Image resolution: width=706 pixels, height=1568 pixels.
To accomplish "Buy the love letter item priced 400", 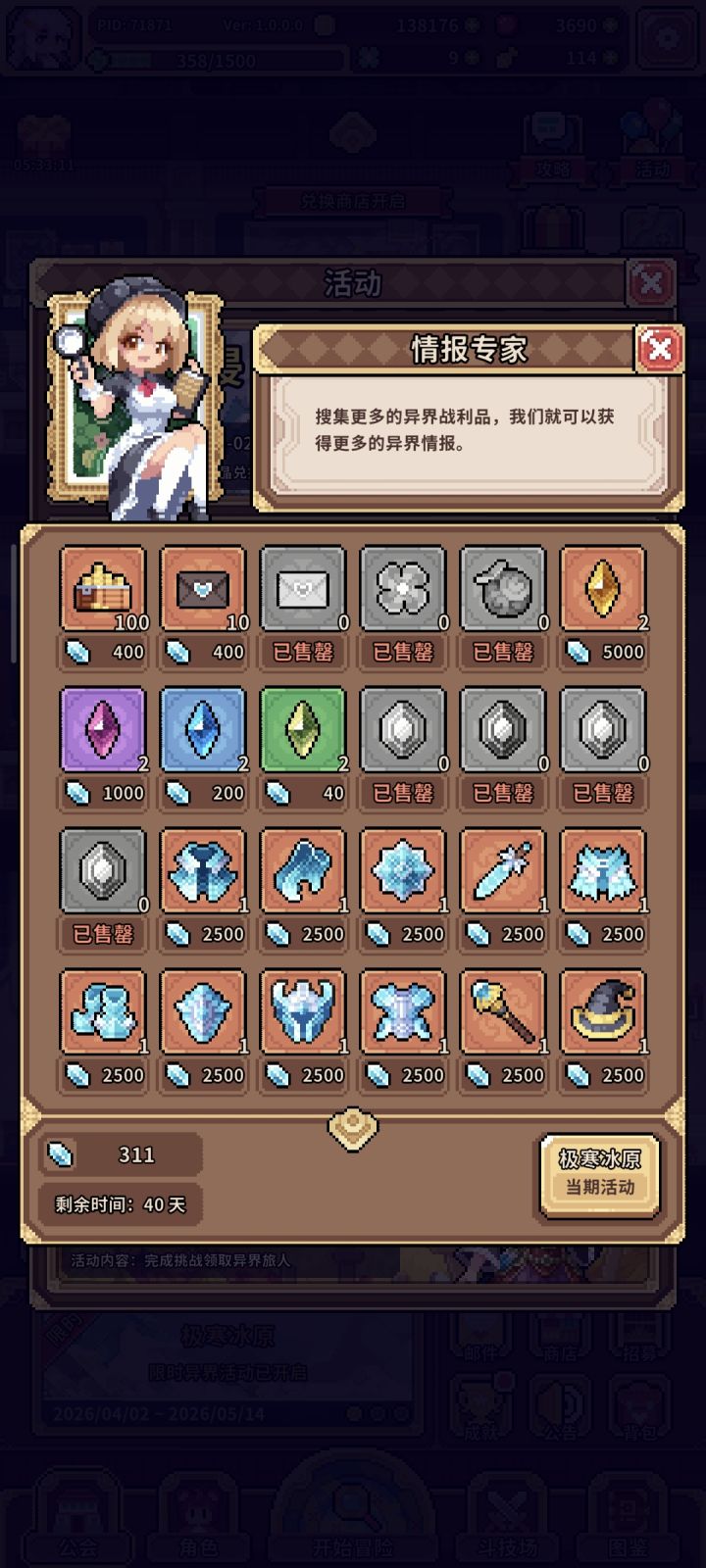I will (203, 586).
